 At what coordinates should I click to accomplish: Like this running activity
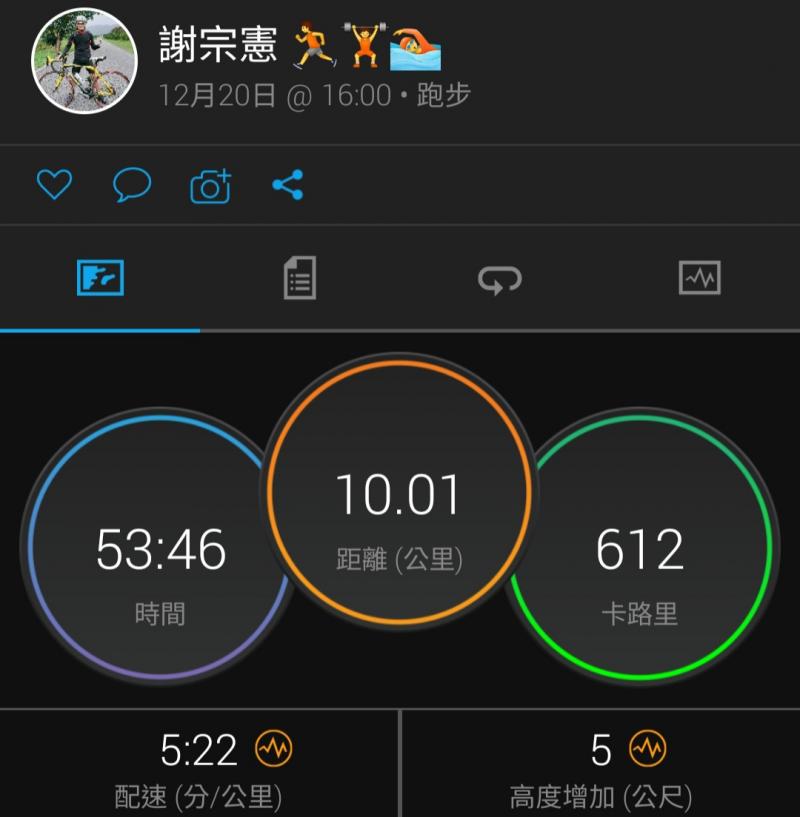[x=54, y=185]
